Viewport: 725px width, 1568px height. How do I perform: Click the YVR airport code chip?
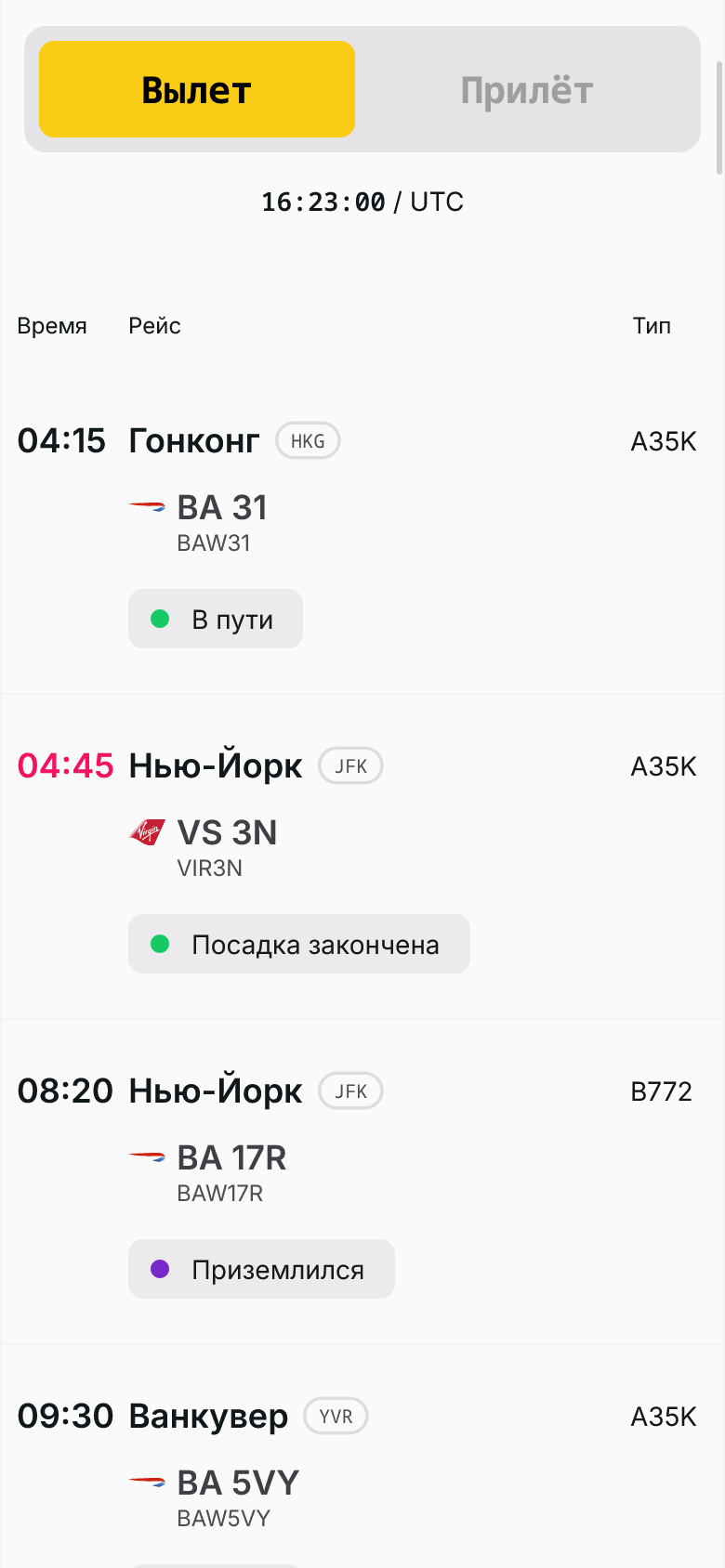coord(336,1416)
